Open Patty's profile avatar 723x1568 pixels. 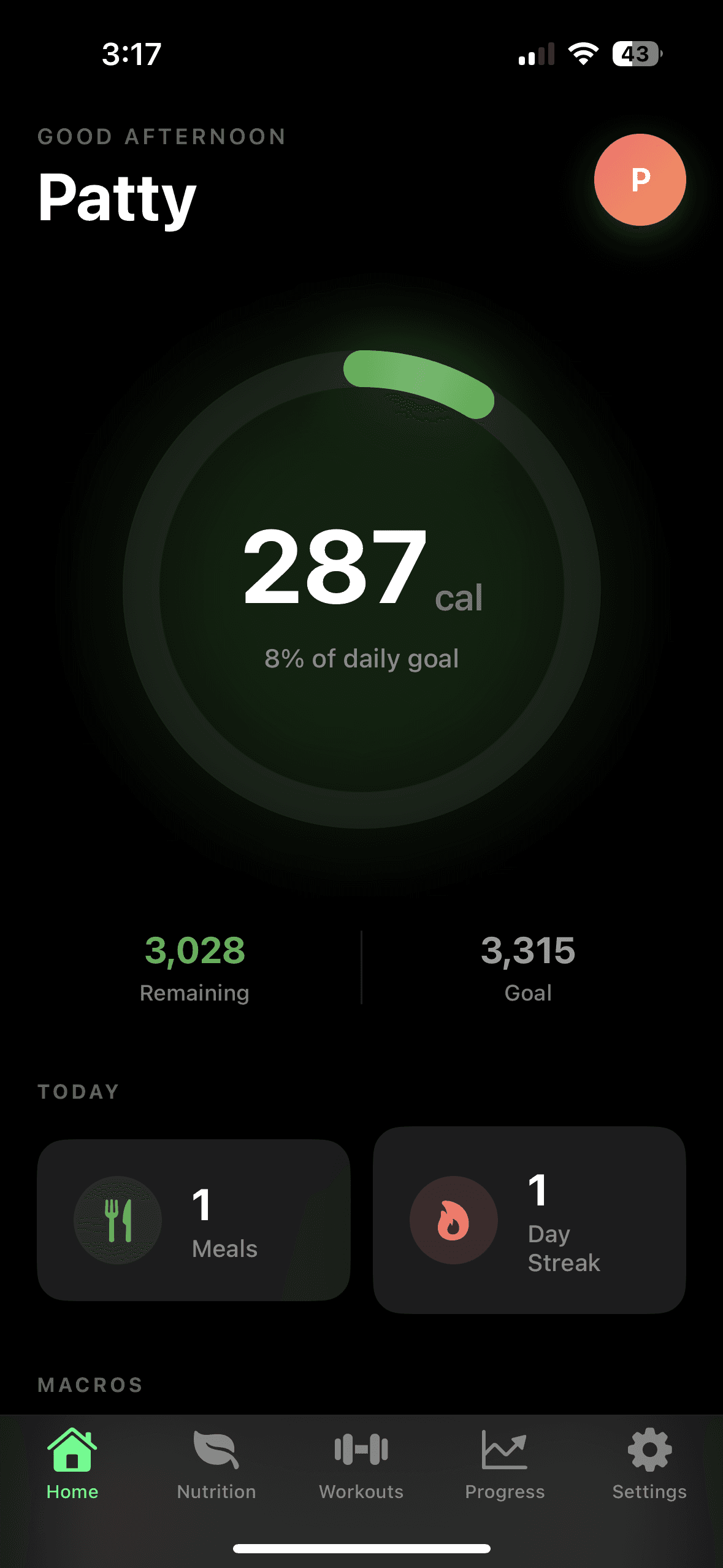[x=640, y=180]
